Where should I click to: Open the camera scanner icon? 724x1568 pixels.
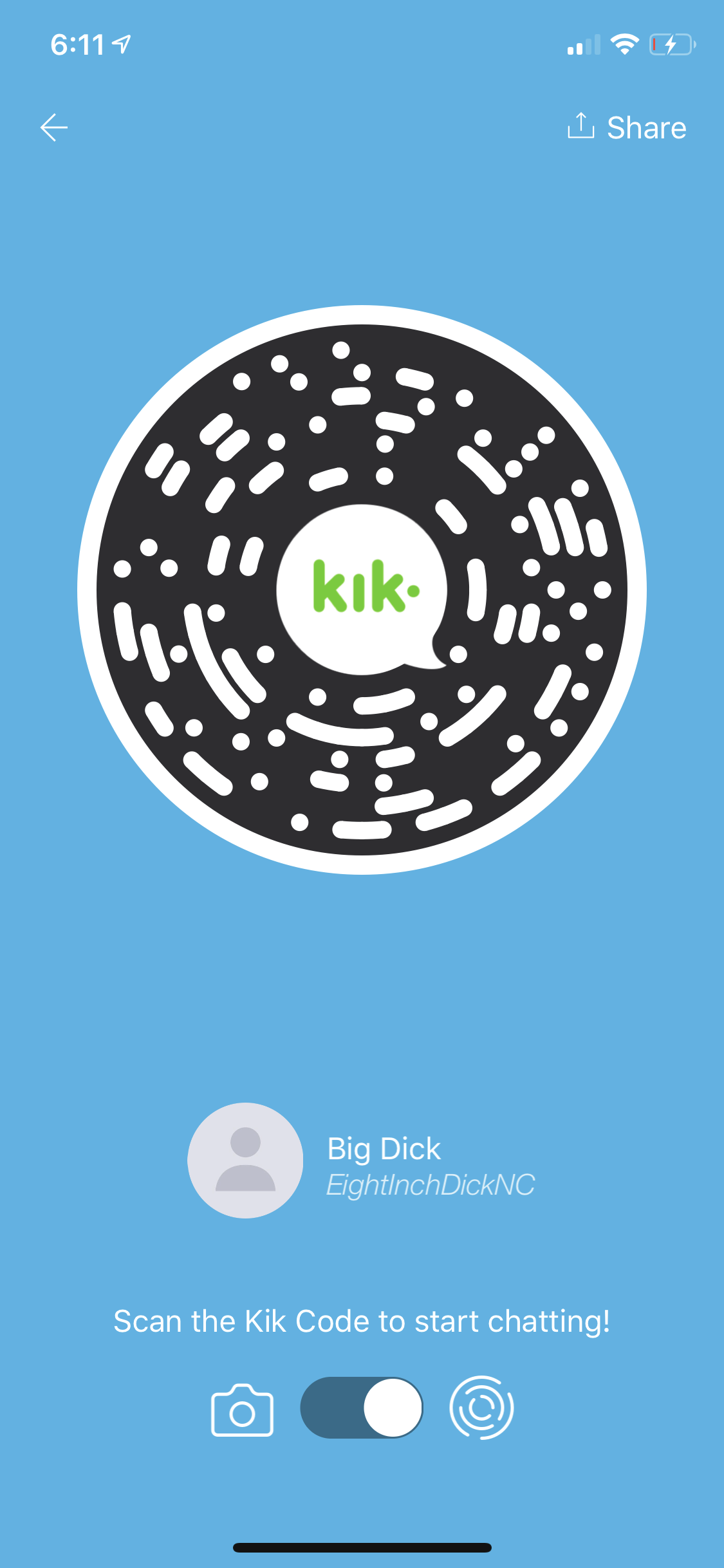click(242, 1410)
